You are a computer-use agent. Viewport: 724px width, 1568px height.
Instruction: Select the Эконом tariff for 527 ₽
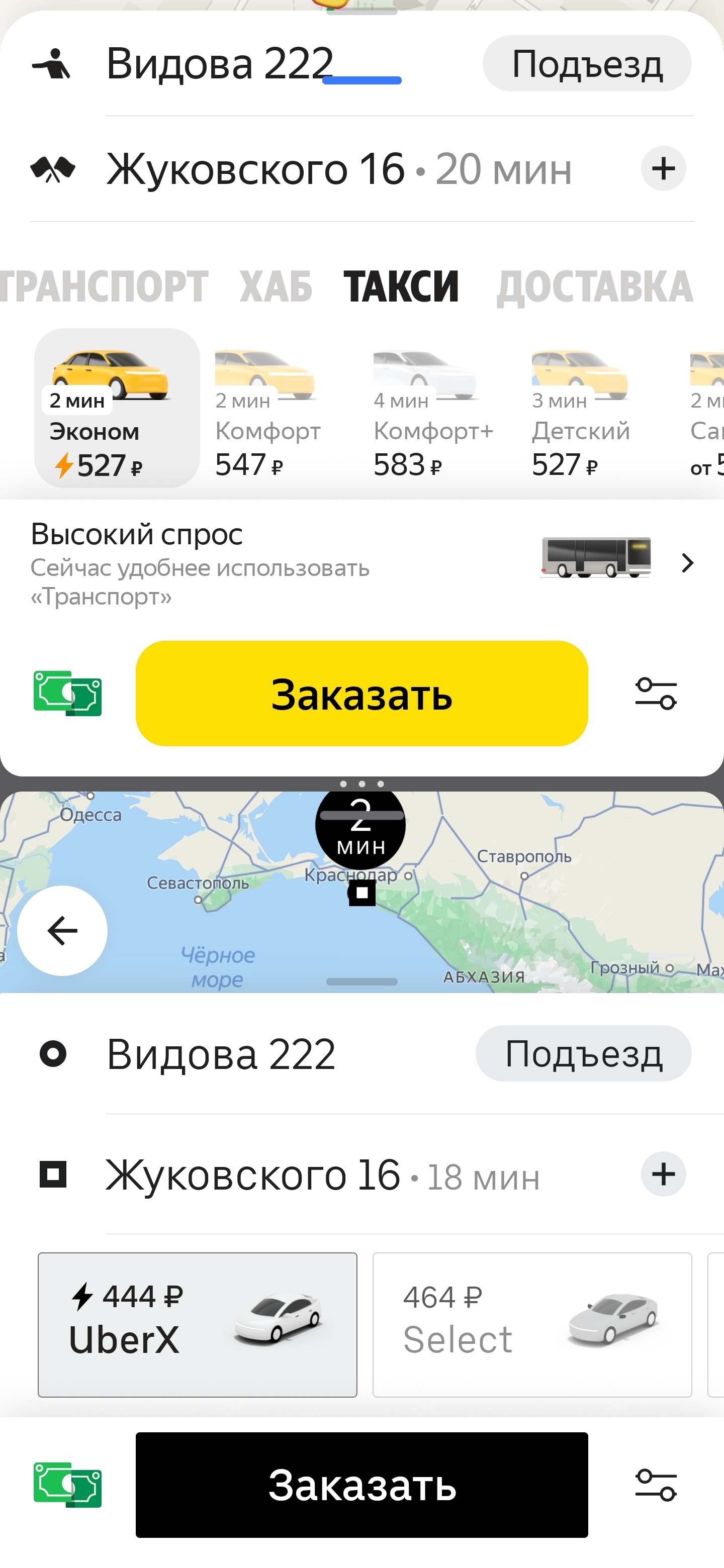[117, 408]
